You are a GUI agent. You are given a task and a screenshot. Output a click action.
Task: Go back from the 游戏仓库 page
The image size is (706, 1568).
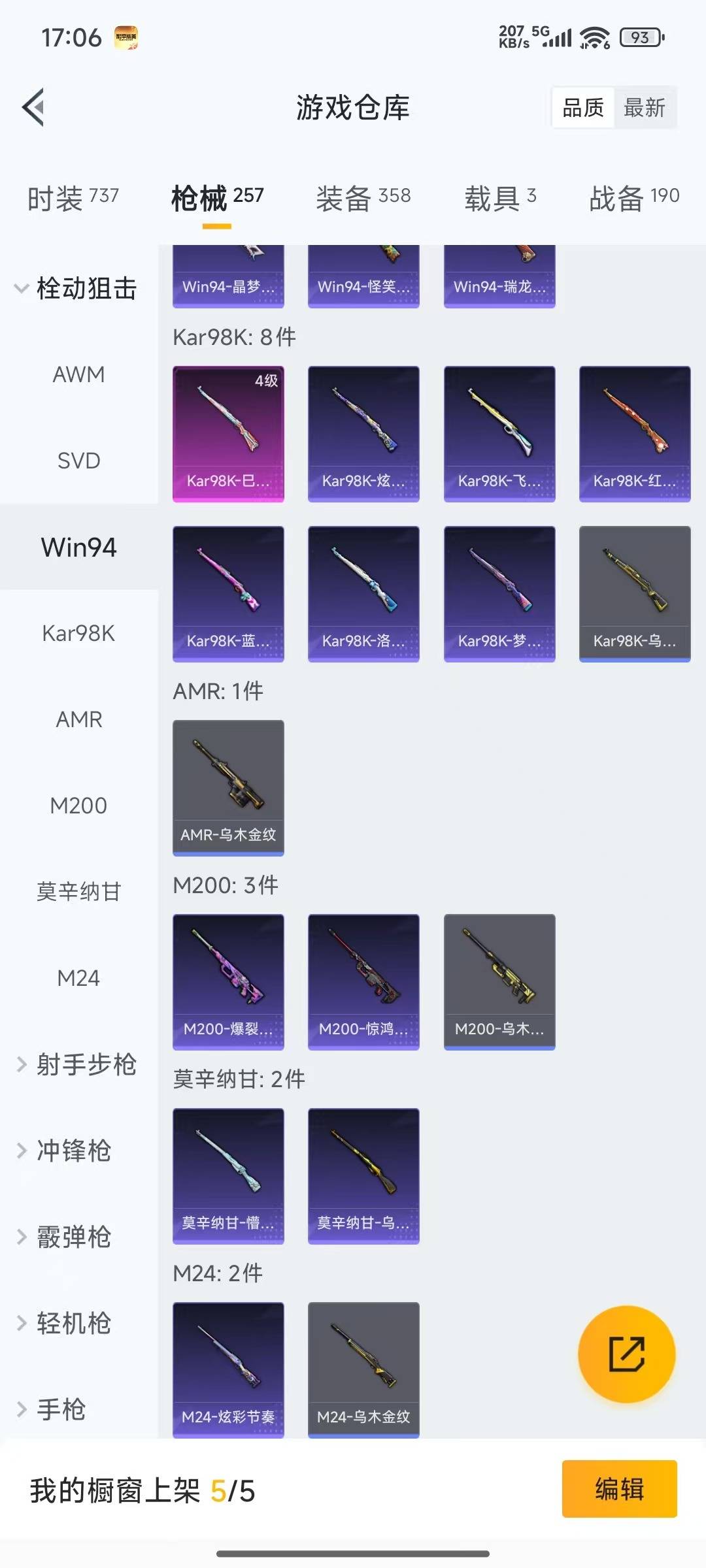pyautogui.click(x=33, y=107)
